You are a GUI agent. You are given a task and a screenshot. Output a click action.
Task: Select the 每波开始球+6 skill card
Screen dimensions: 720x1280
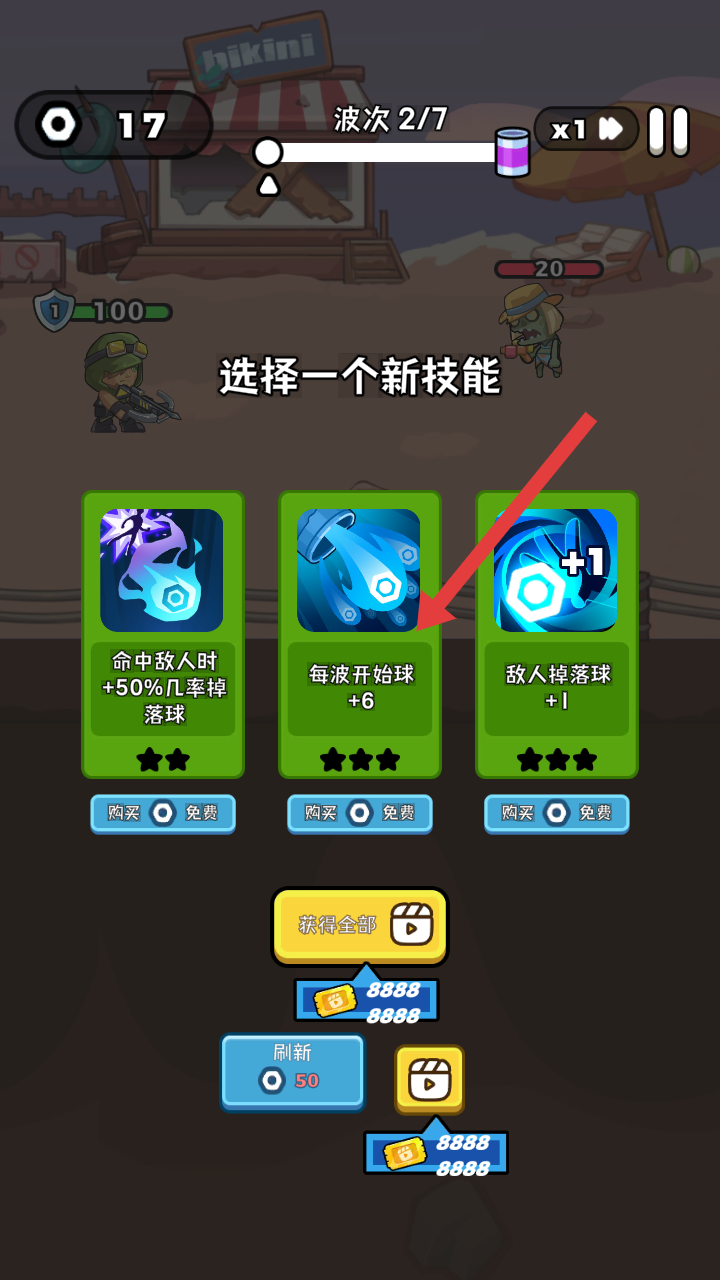pos(360,634)
